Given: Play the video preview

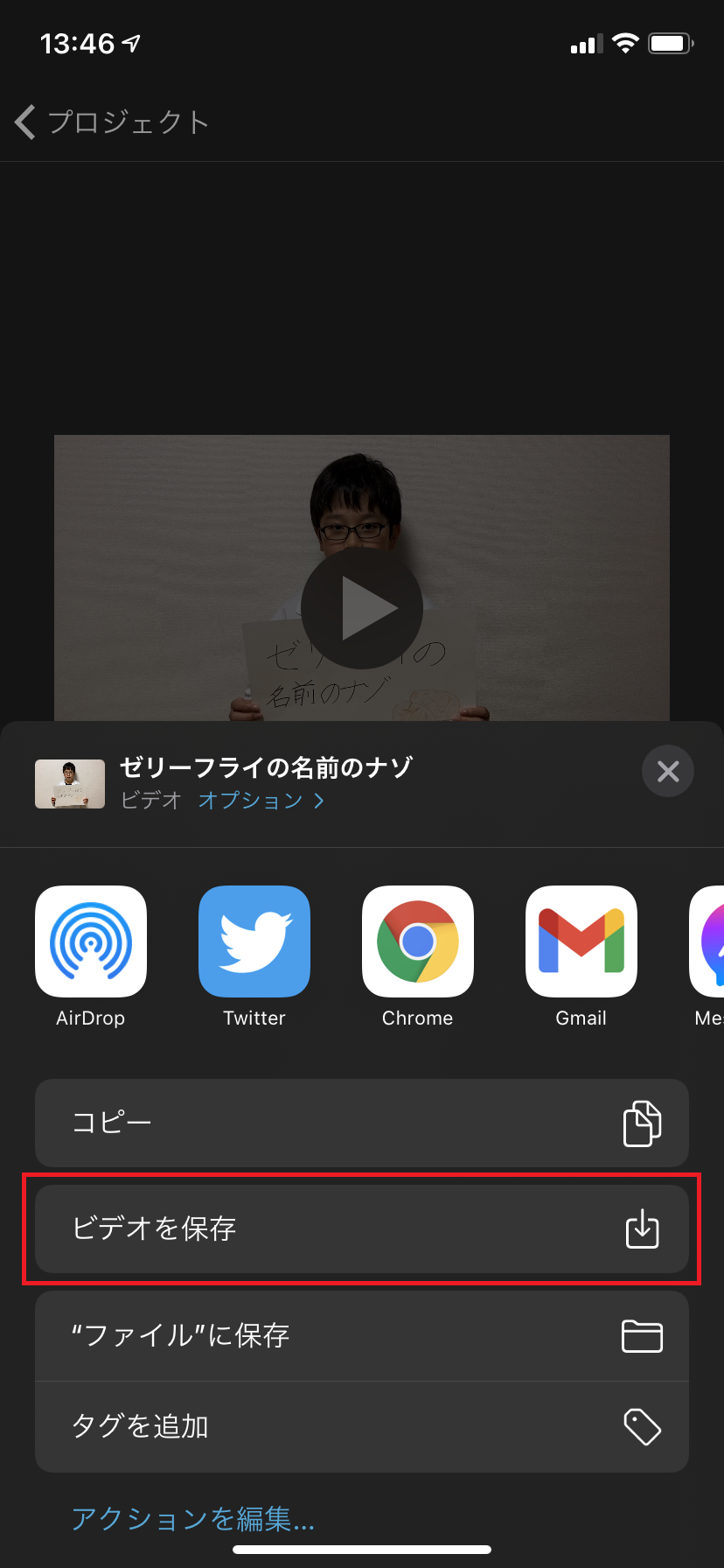Looking at the screenshot, I should (362, 608).
